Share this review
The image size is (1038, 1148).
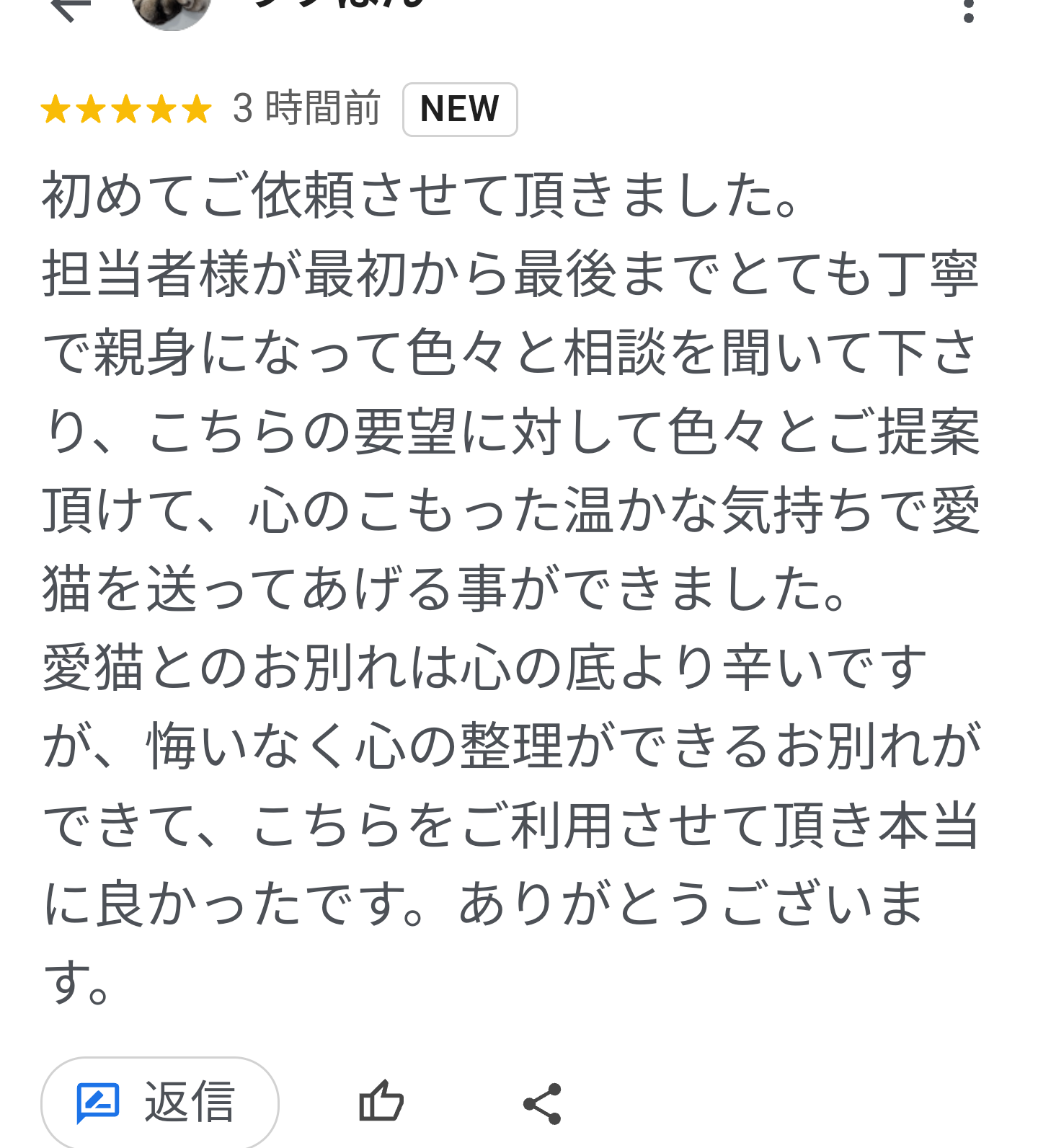[x=542, y=1103]
